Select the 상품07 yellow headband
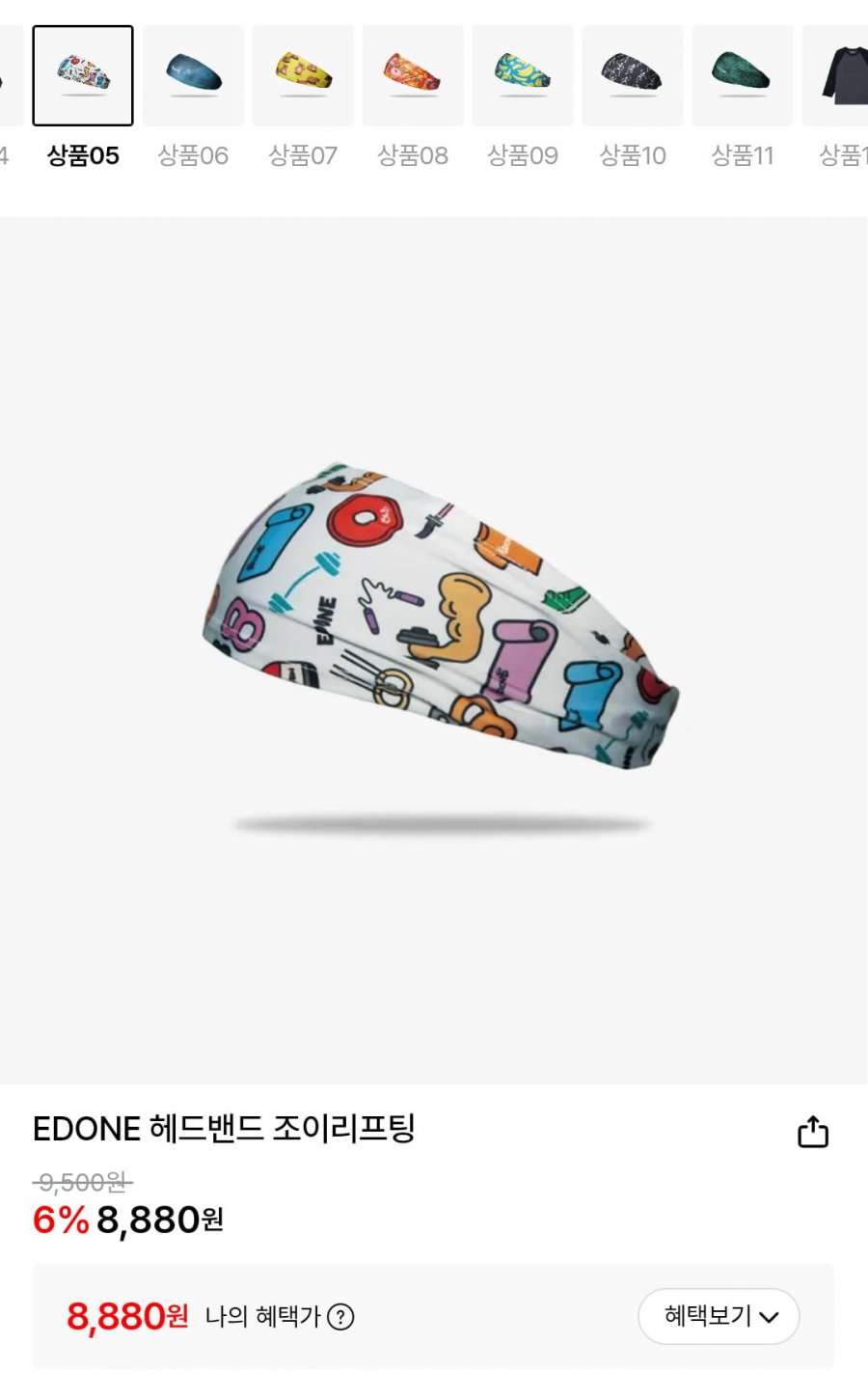868x1399 pixels. (303, 76)
